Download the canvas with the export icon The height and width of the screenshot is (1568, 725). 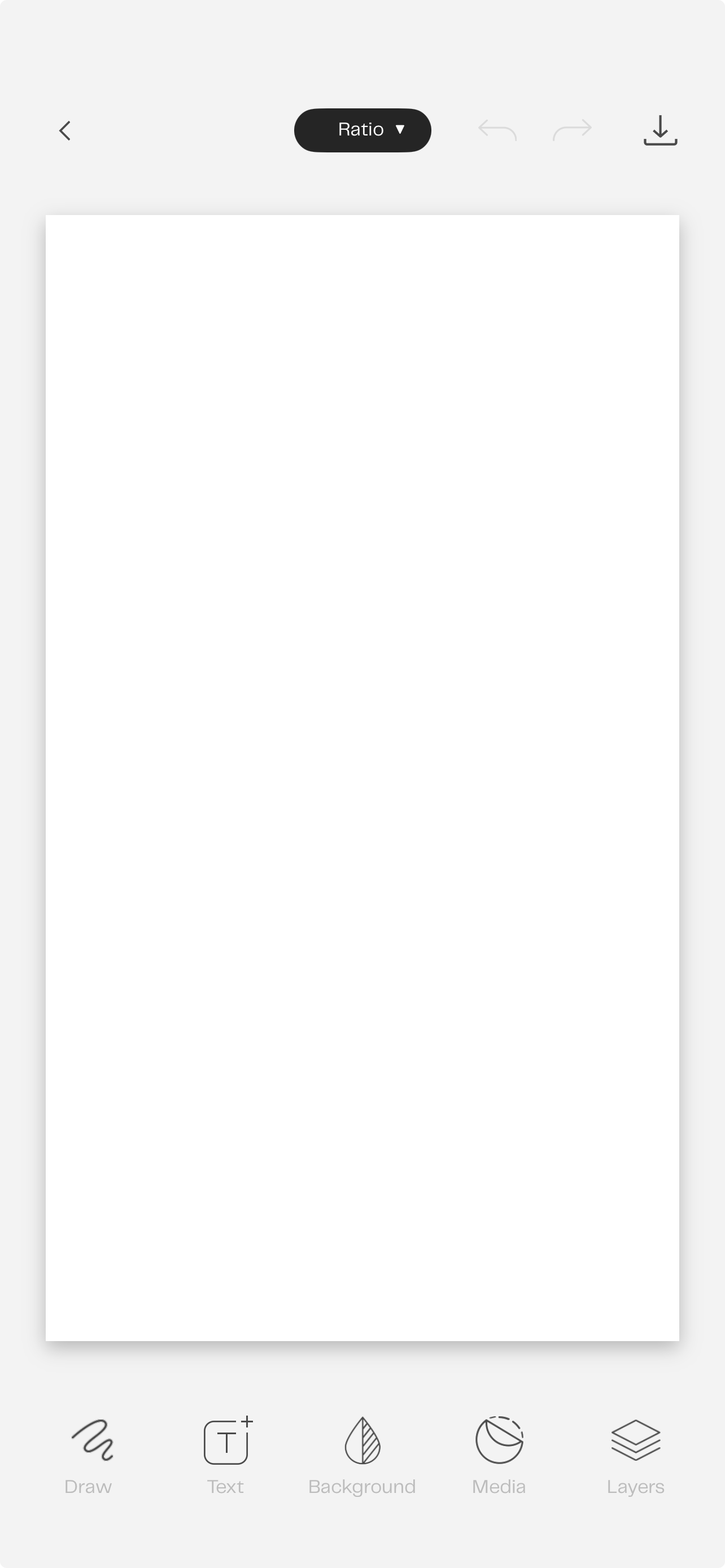661,130
